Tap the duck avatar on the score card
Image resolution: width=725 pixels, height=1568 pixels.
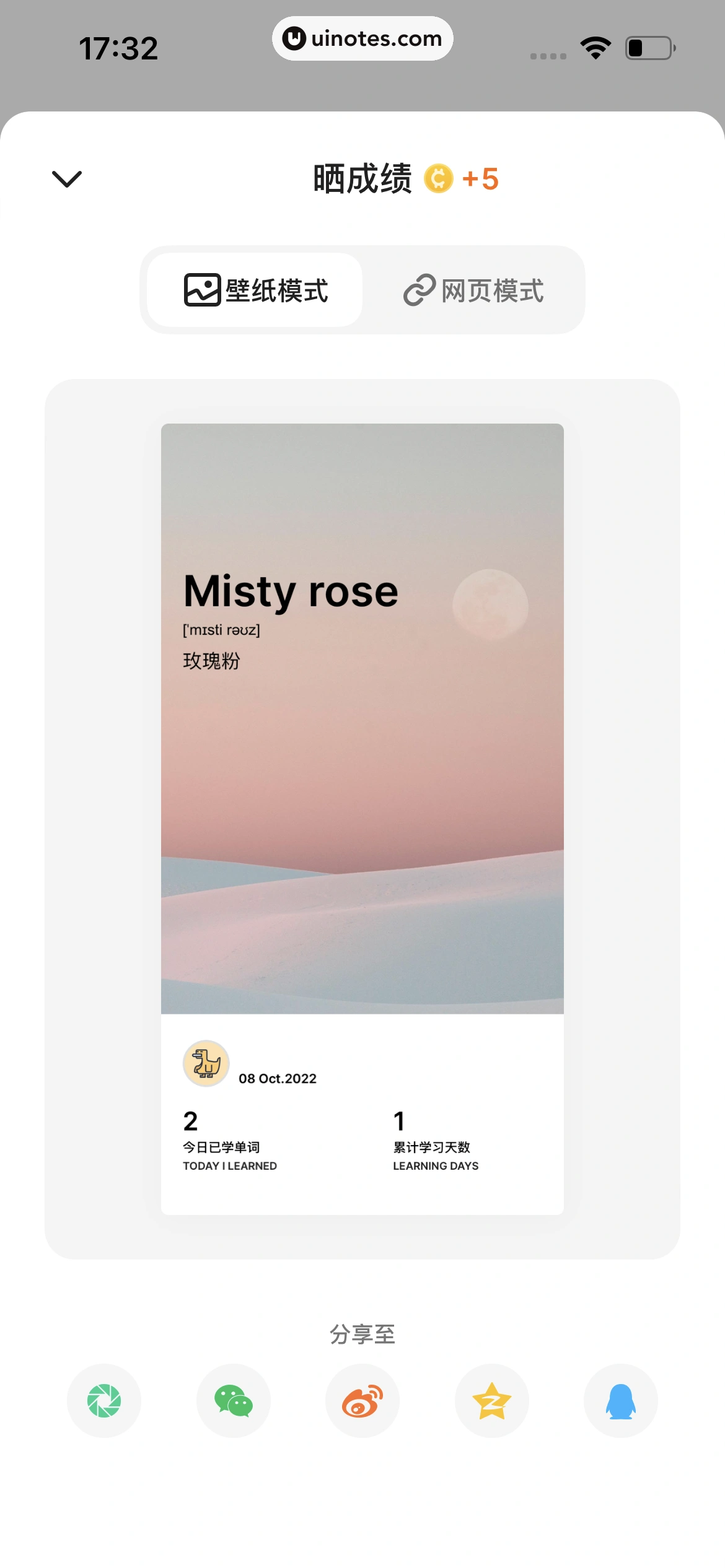206,1063
